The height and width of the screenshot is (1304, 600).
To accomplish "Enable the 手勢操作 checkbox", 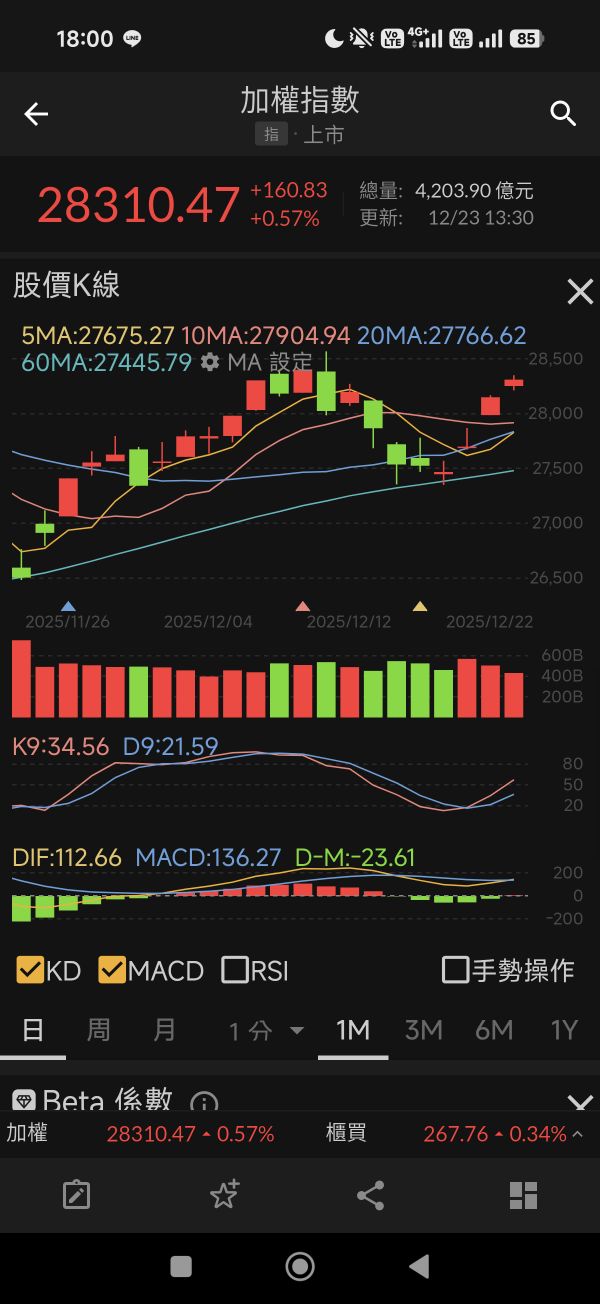I will coord(455,970).
